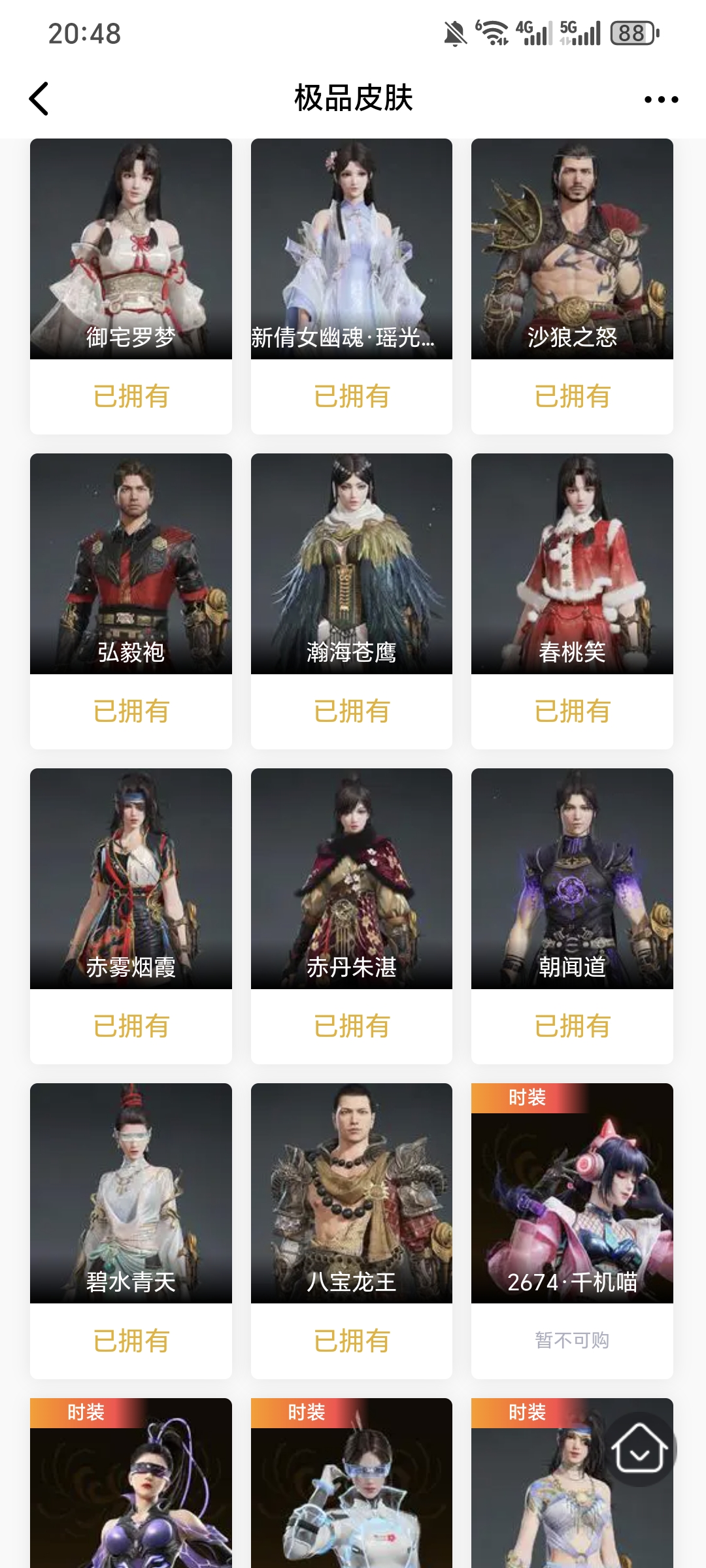Open the 弘毅袍 skin card

click(131, 564)
